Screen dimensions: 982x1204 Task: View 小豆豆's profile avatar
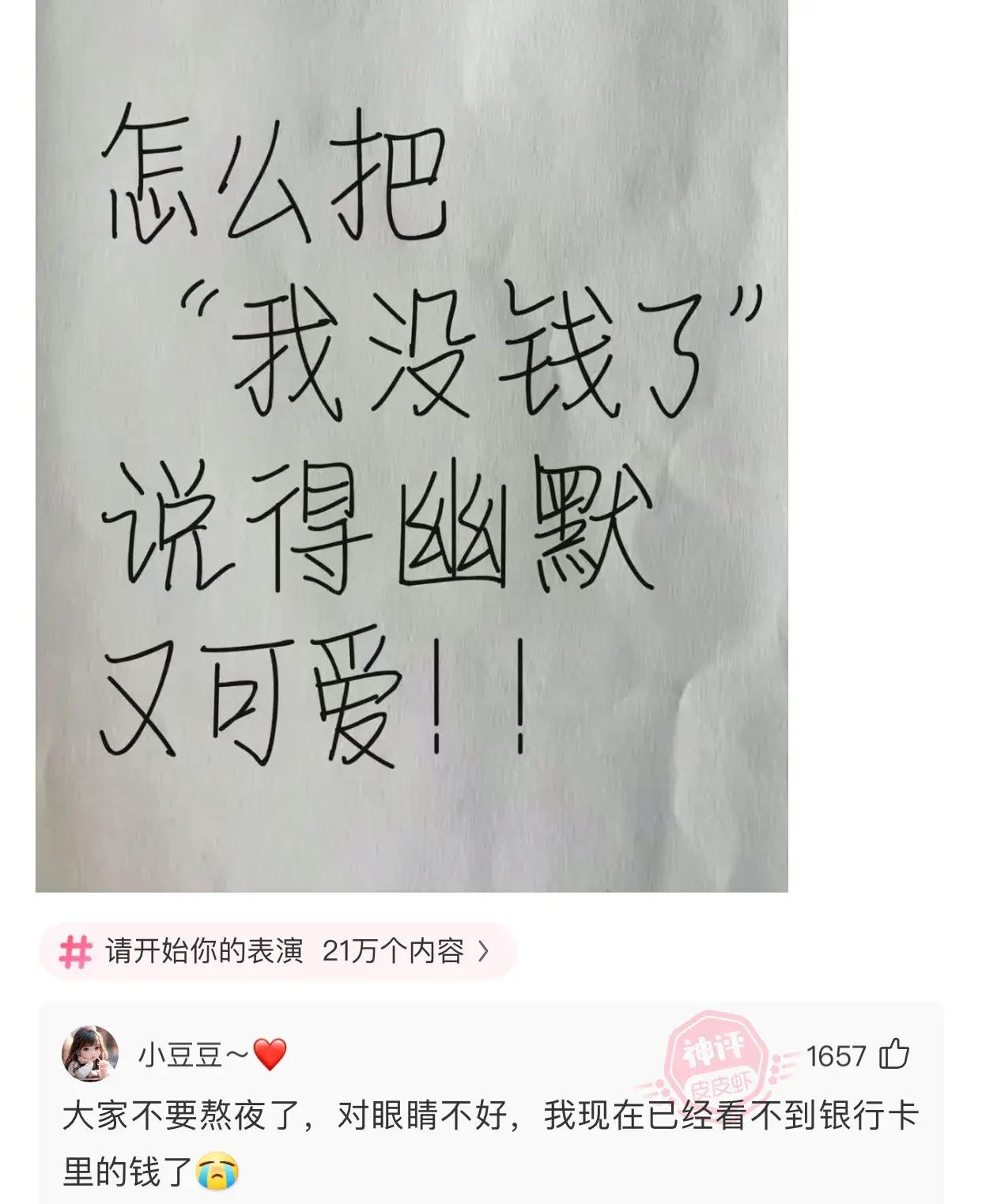click(90, 1054)
